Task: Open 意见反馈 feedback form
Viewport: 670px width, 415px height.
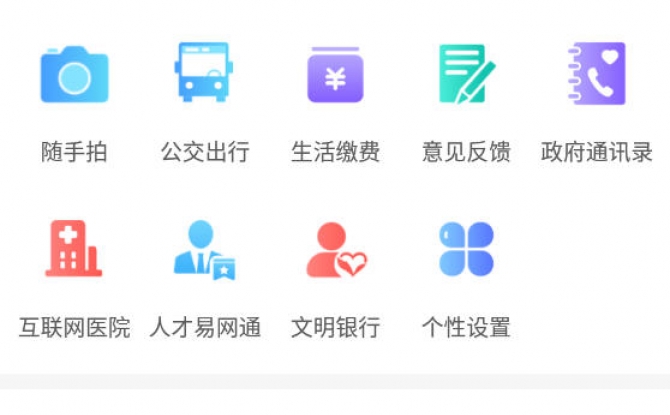Action: pos(466,75)
